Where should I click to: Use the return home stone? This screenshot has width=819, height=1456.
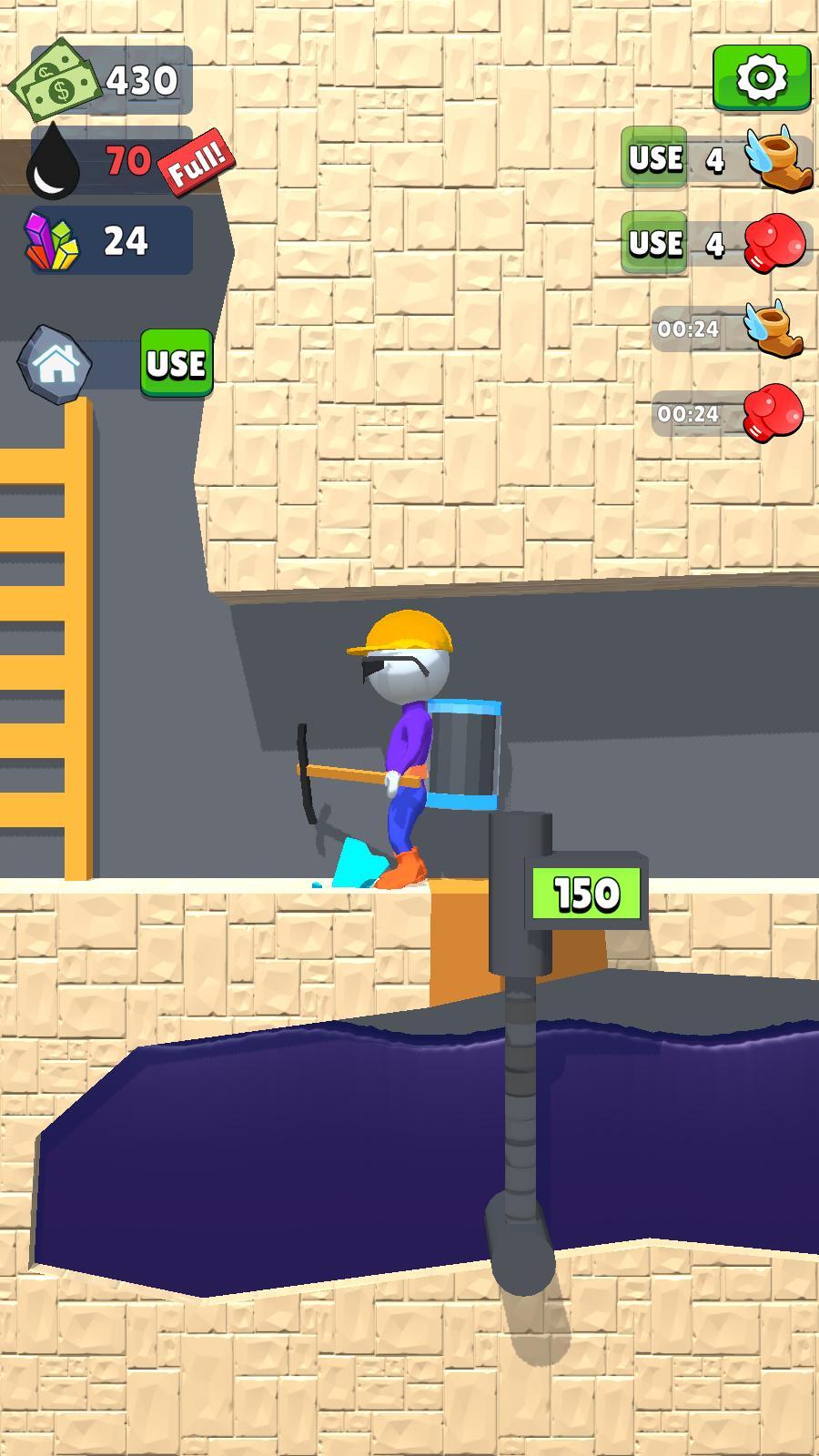click(177, 363)
